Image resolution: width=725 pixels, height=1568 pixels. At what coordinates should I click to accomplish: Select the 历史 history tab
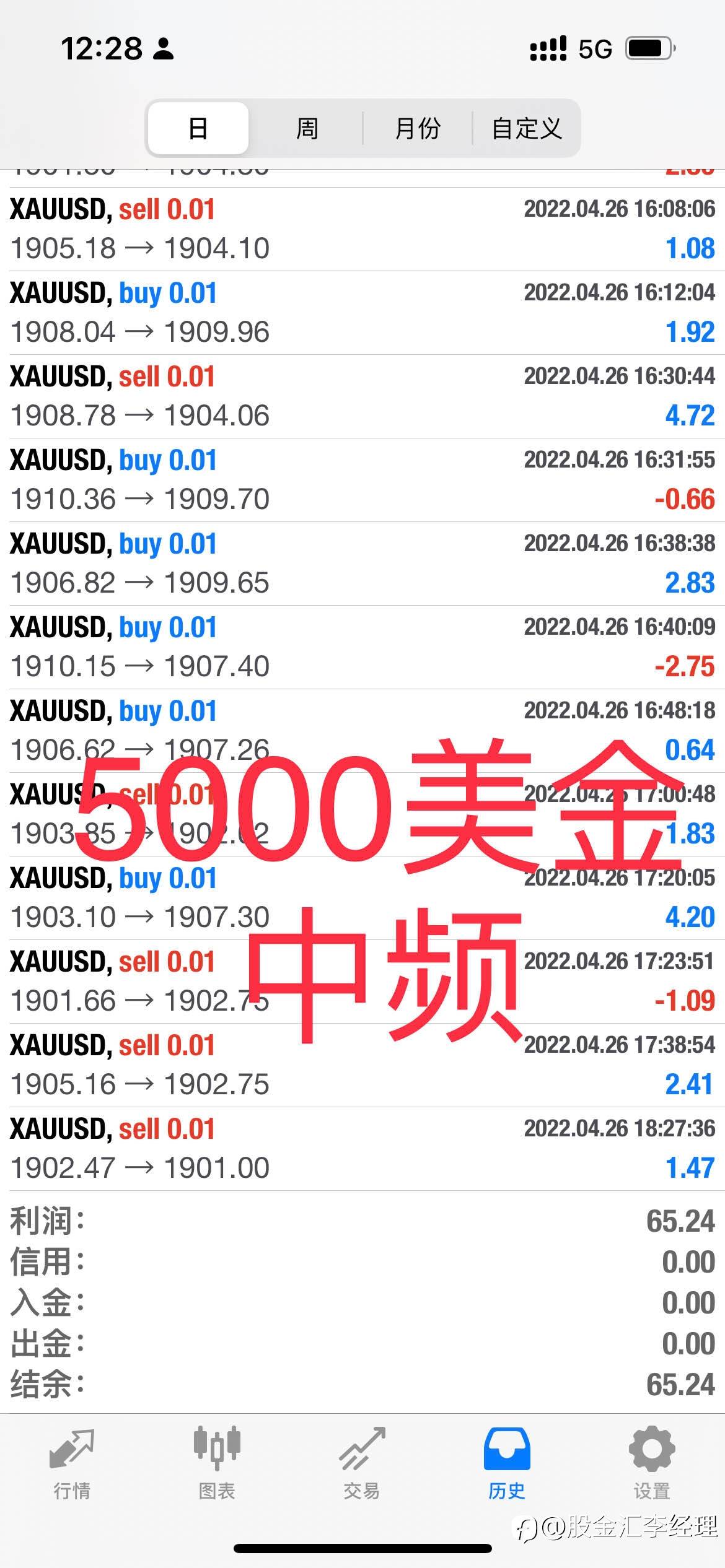[507, 1464]
